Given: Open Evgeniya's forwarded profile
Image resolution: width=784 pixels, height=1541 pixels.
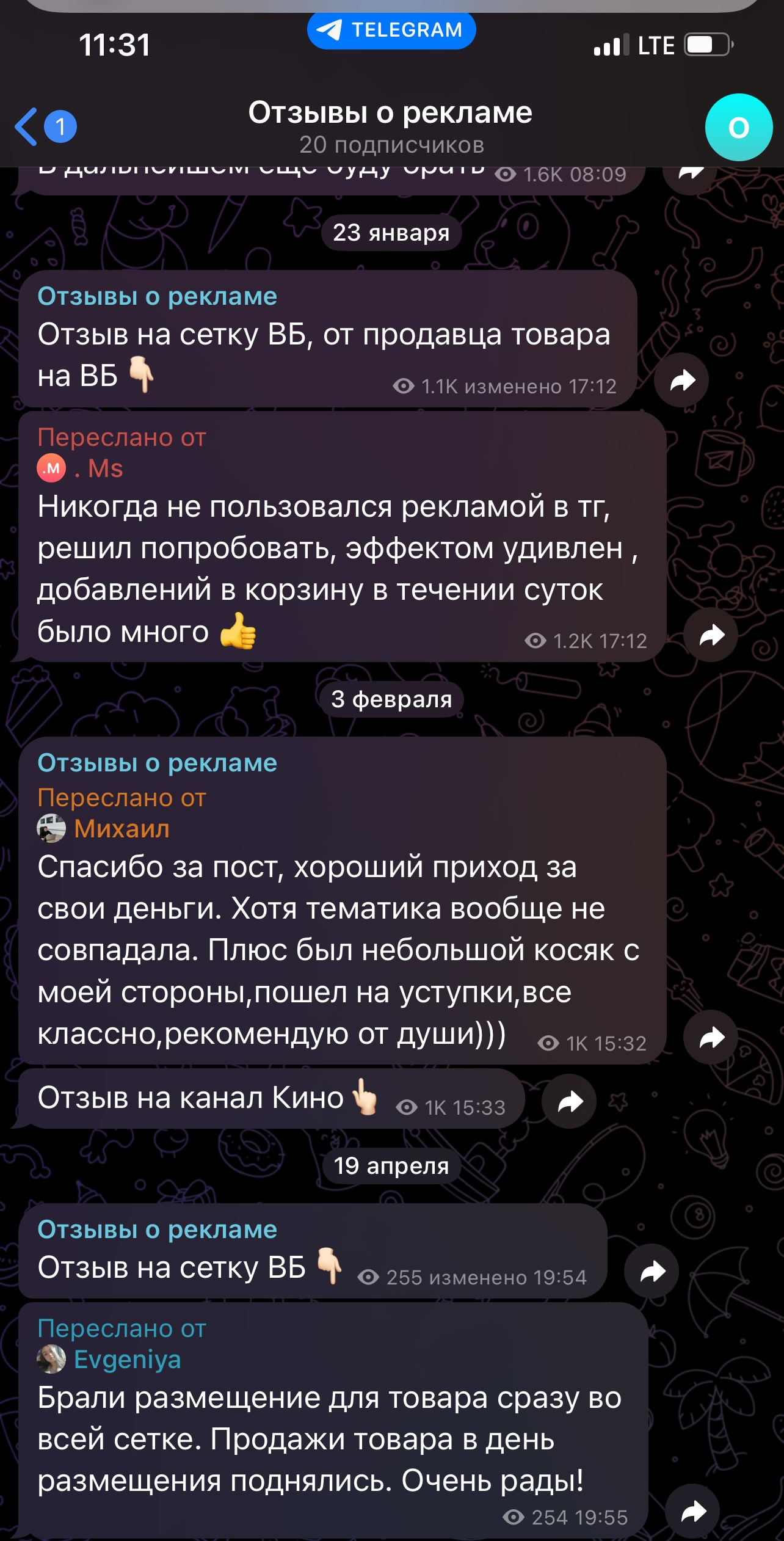Looking at the screenshot, I should pos(109,1360).
